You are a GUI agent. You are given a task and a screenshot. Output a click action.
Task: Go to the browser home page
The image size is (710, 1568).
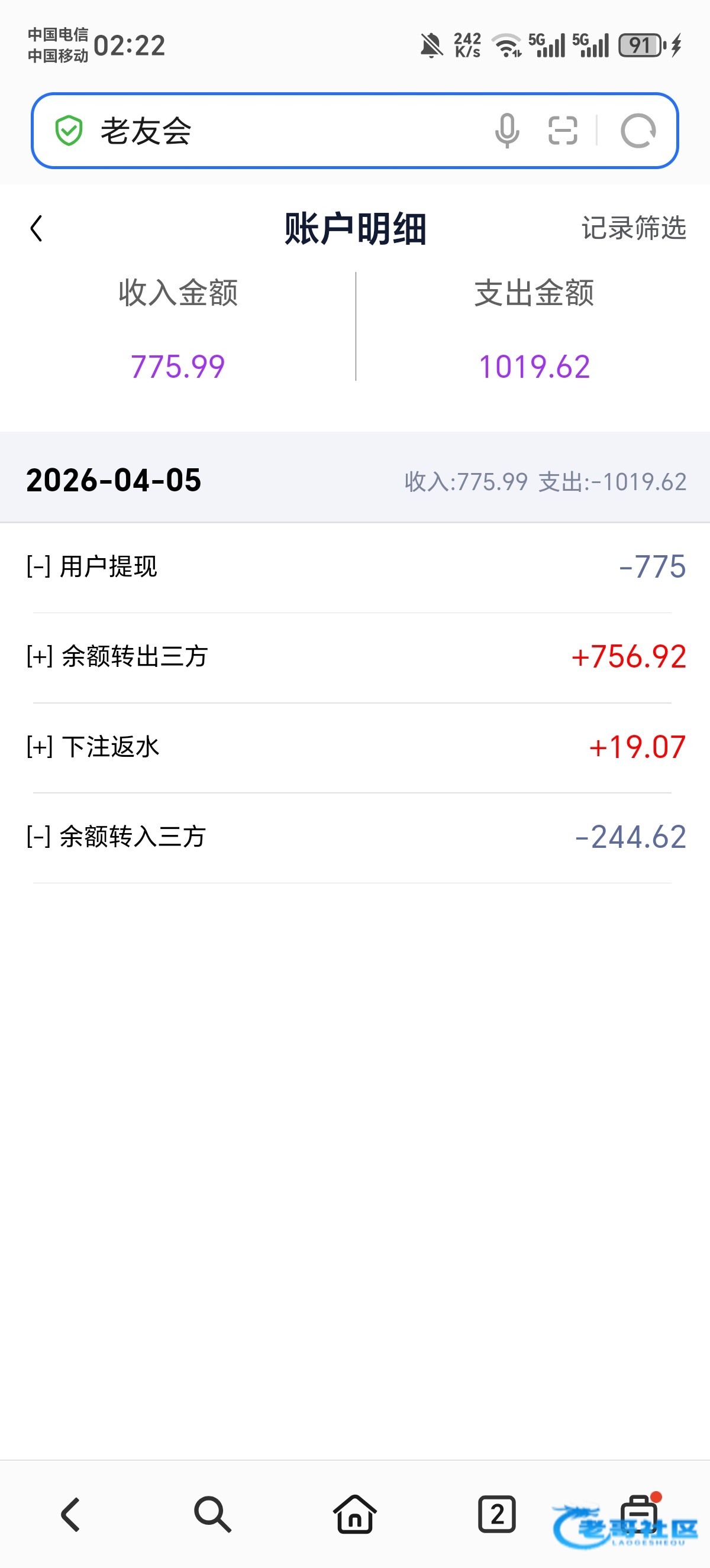[x=355, y=1514]
